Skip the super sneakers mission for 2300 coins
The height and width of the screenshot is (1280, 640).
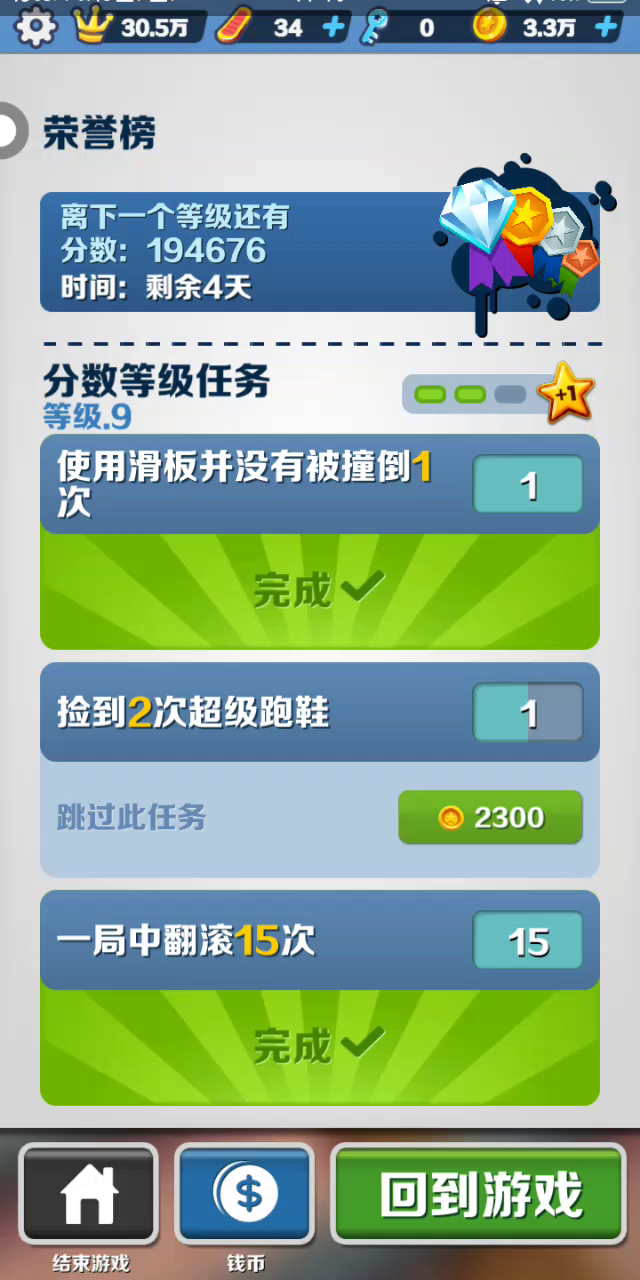490,817
